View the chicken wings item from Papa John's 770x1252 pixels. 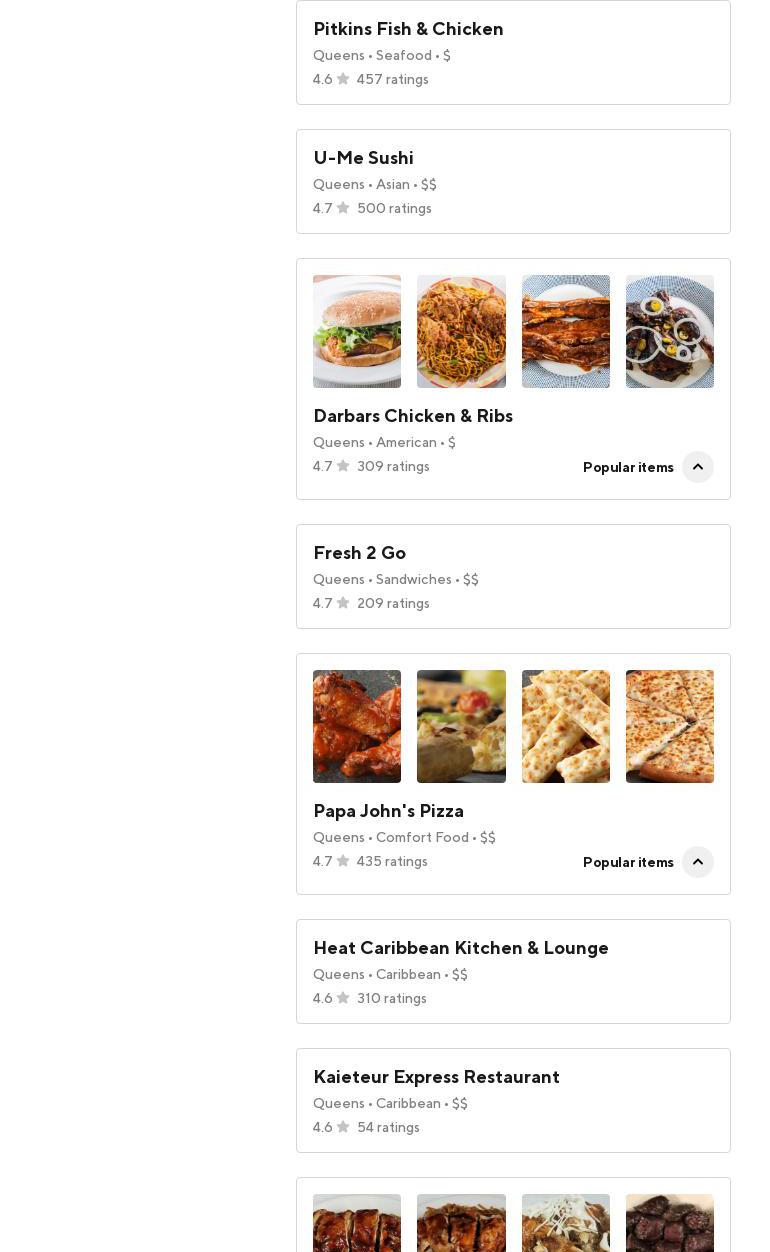[357, 726]
